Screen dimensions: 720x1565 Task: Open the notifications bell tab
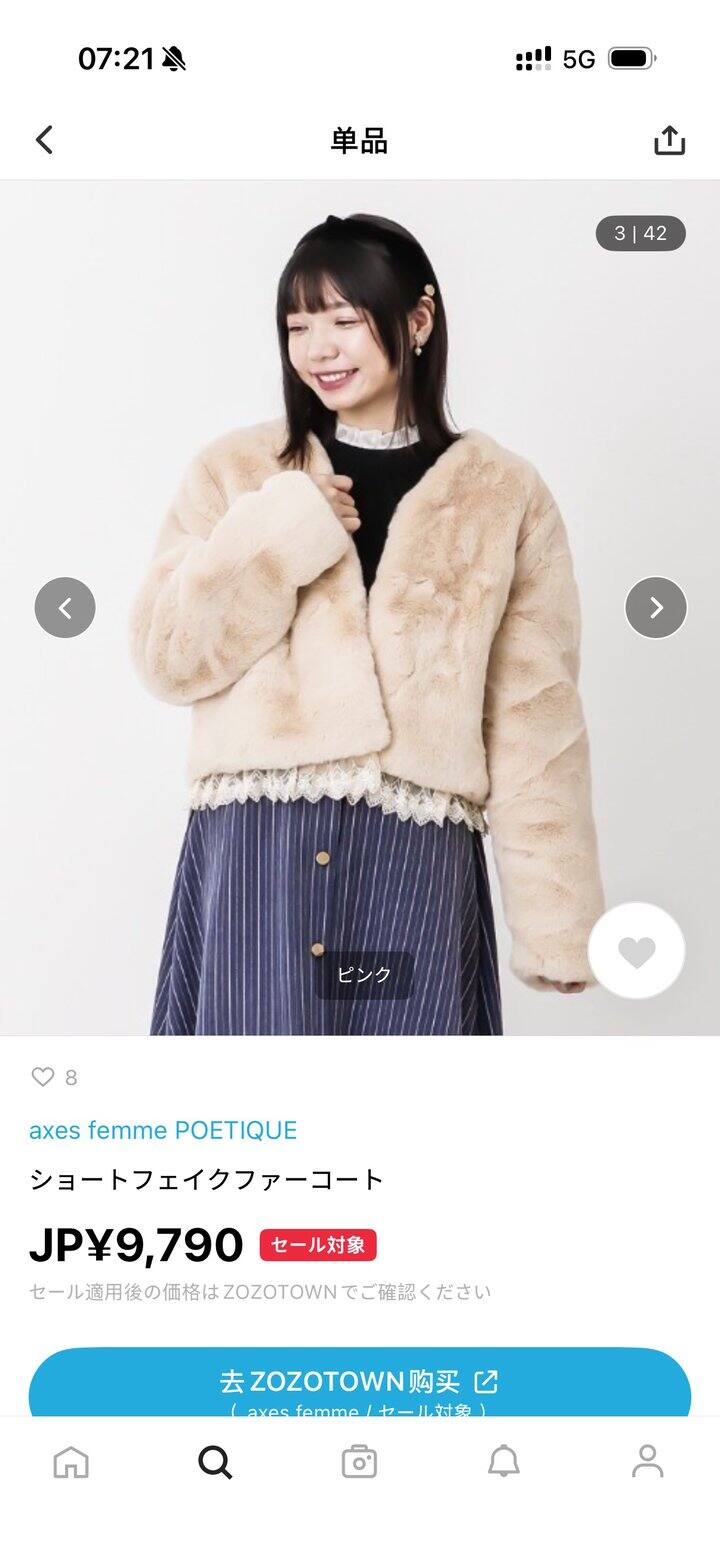(x=504, y=1462)
